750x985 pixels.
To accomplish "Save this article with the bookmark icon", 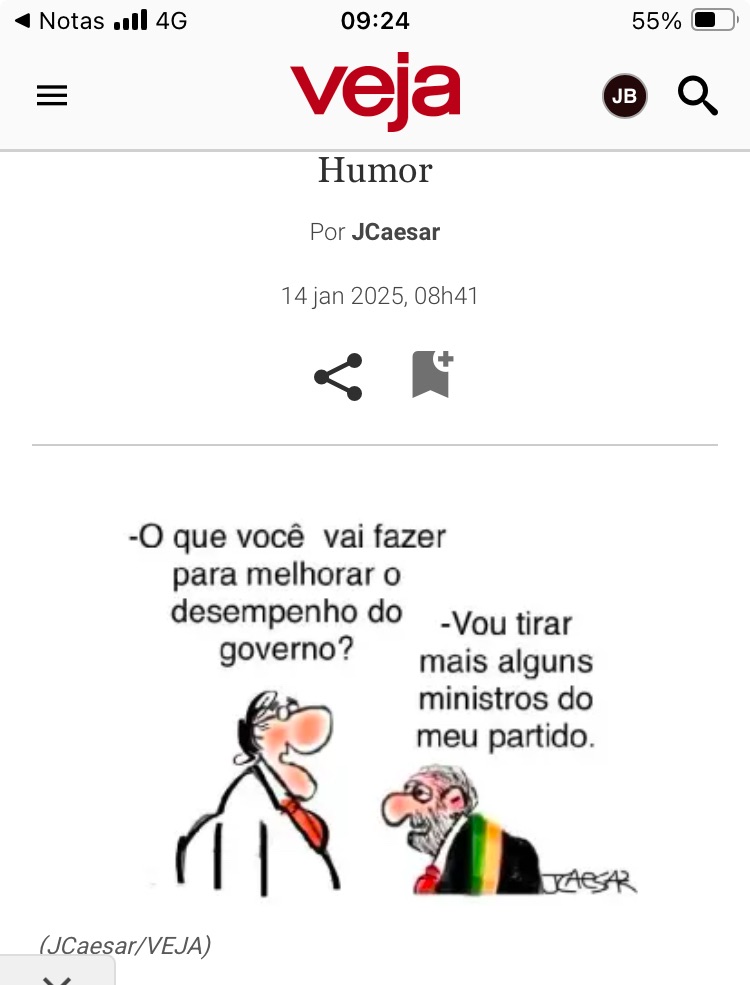I will (x=432, y=375).
